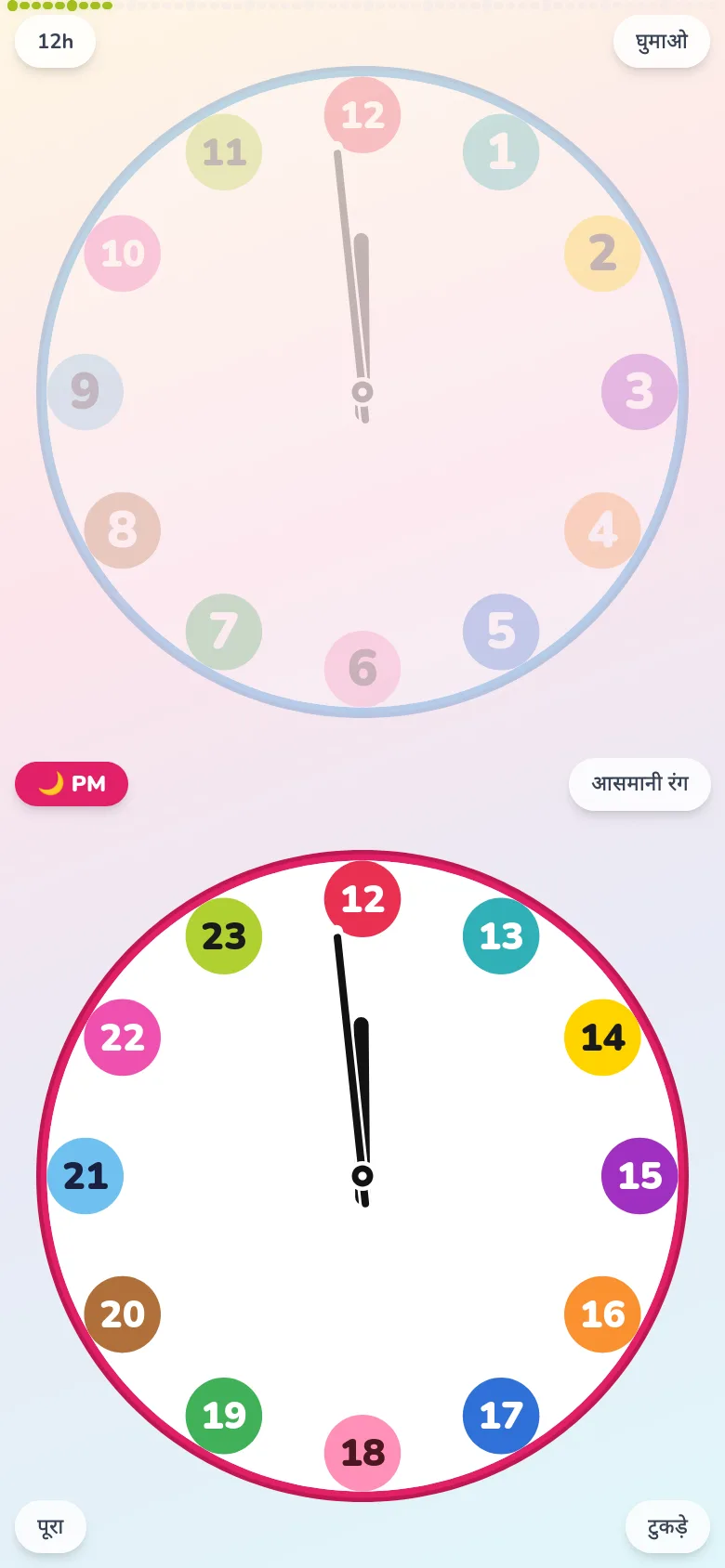The image size is (725, 1568).
Task: Tap the 12h format button
Action: click(55, 42)
